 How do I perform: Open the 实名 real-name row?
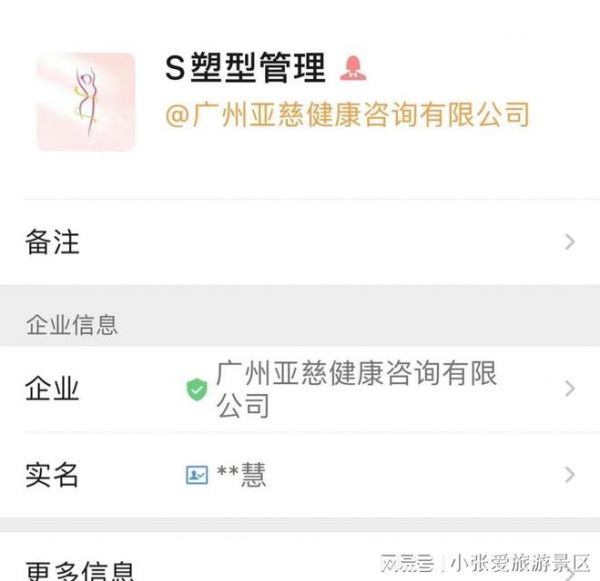(x=300, y=475)
